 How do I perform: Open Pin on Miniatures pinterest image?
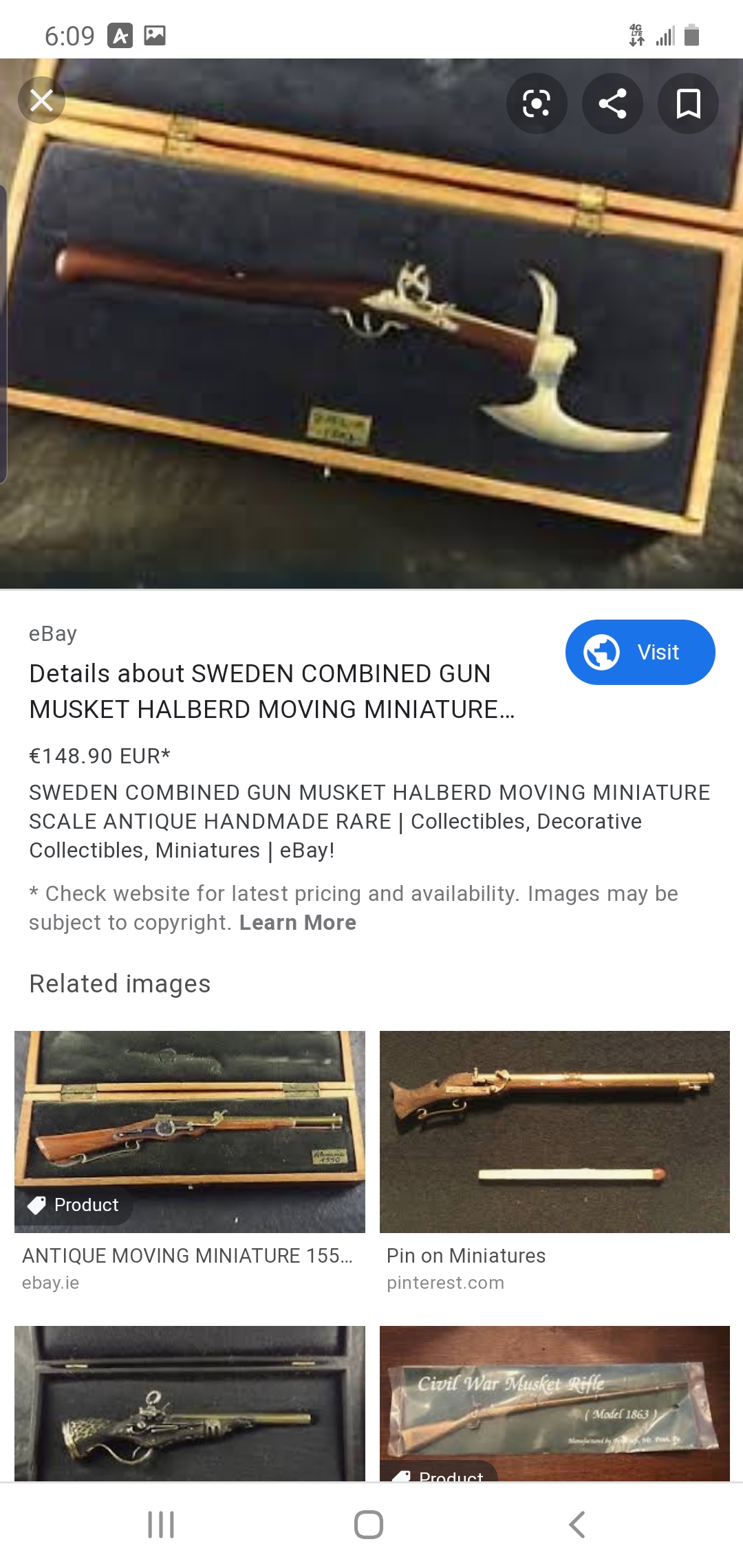[x=554, y=1131]
